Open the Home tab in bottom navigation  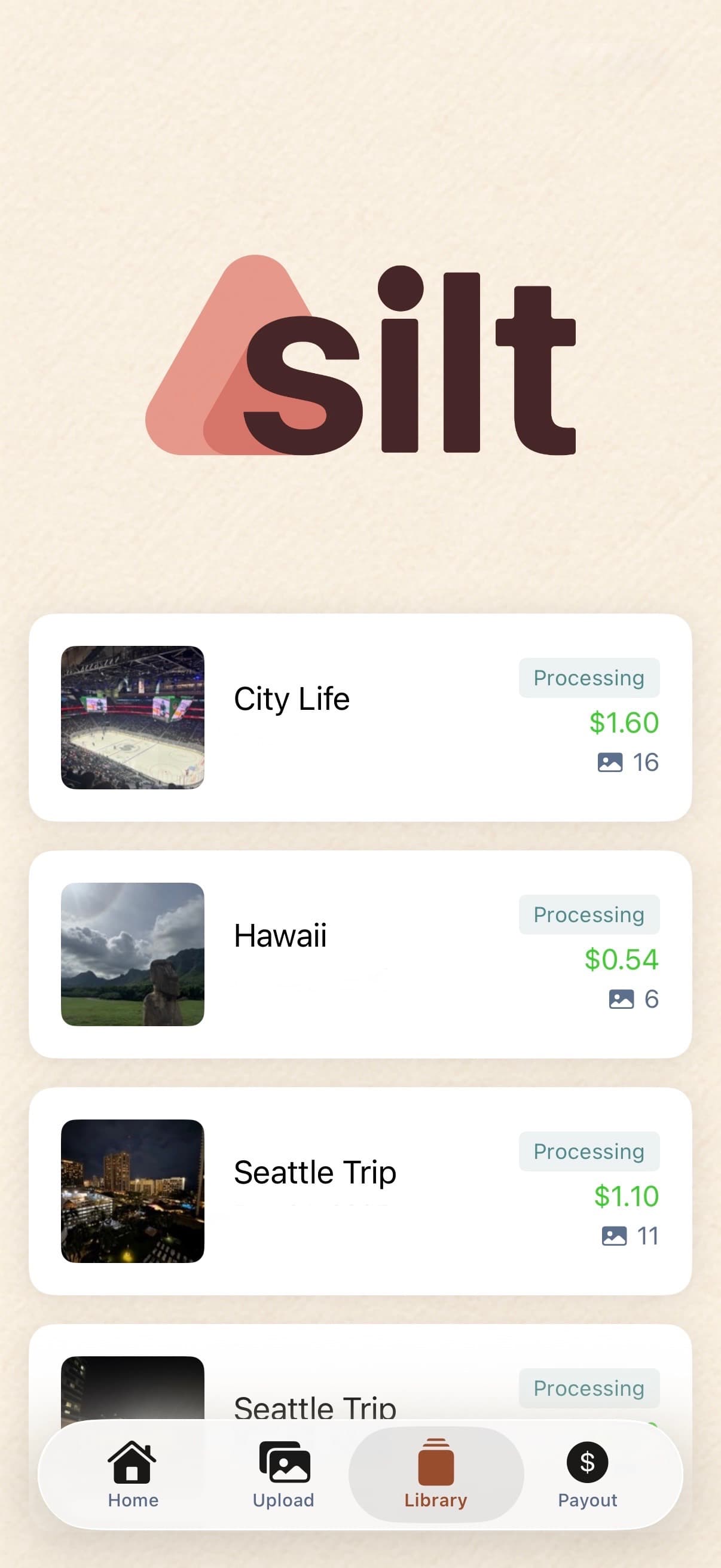[132, 1484]
